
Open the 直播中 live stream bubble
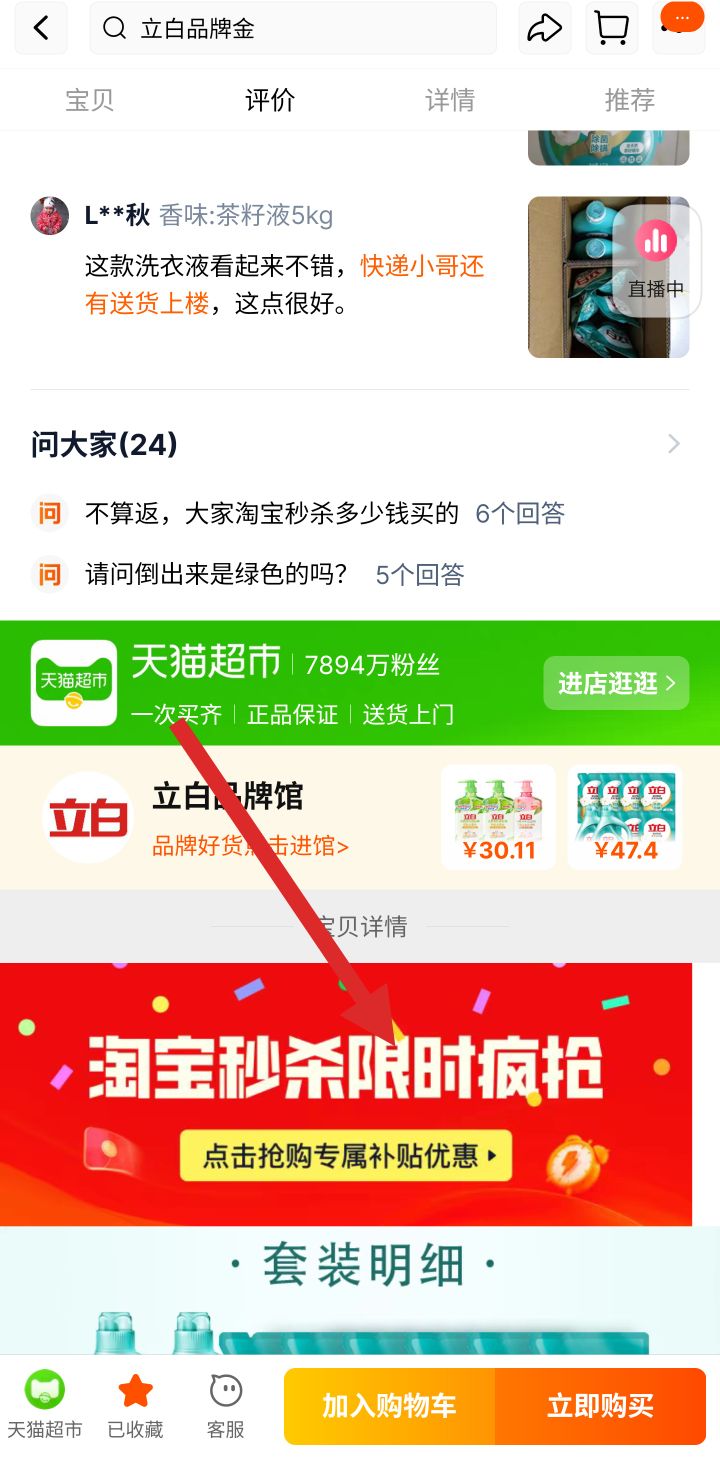pos(656,260)
